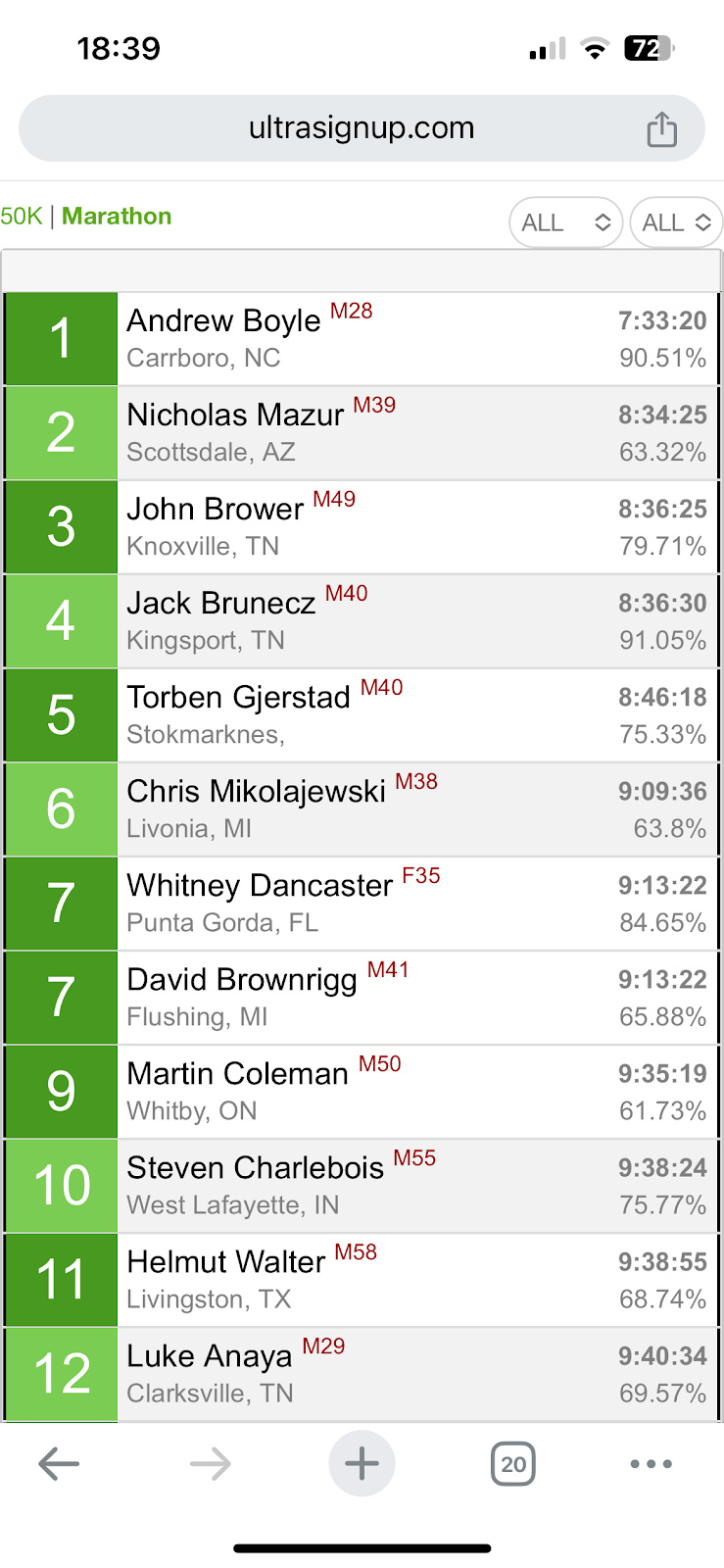
Task: View Chris Mikolajewski's result row
Action: click(362, 809)
